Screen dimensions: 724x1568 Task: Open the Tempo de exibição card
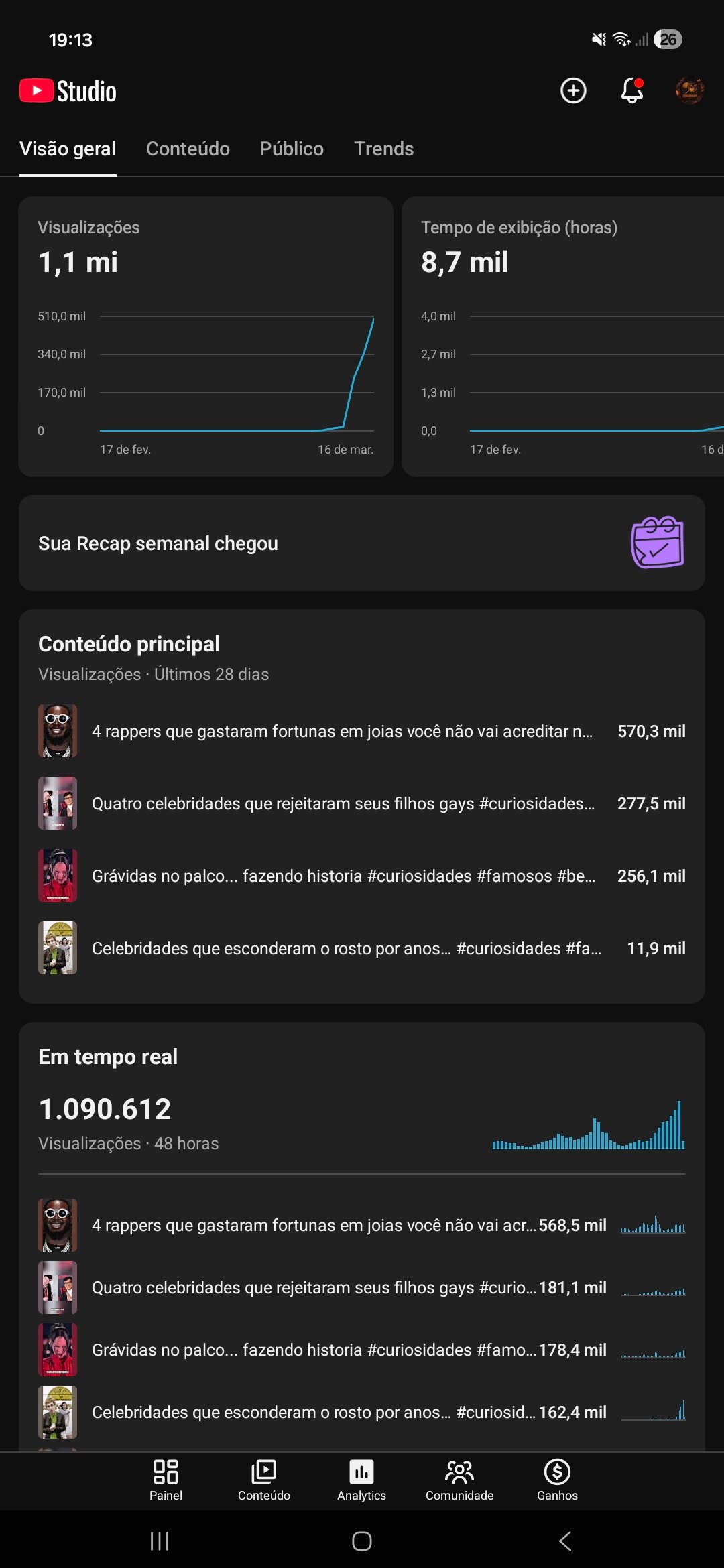(563, 336)
